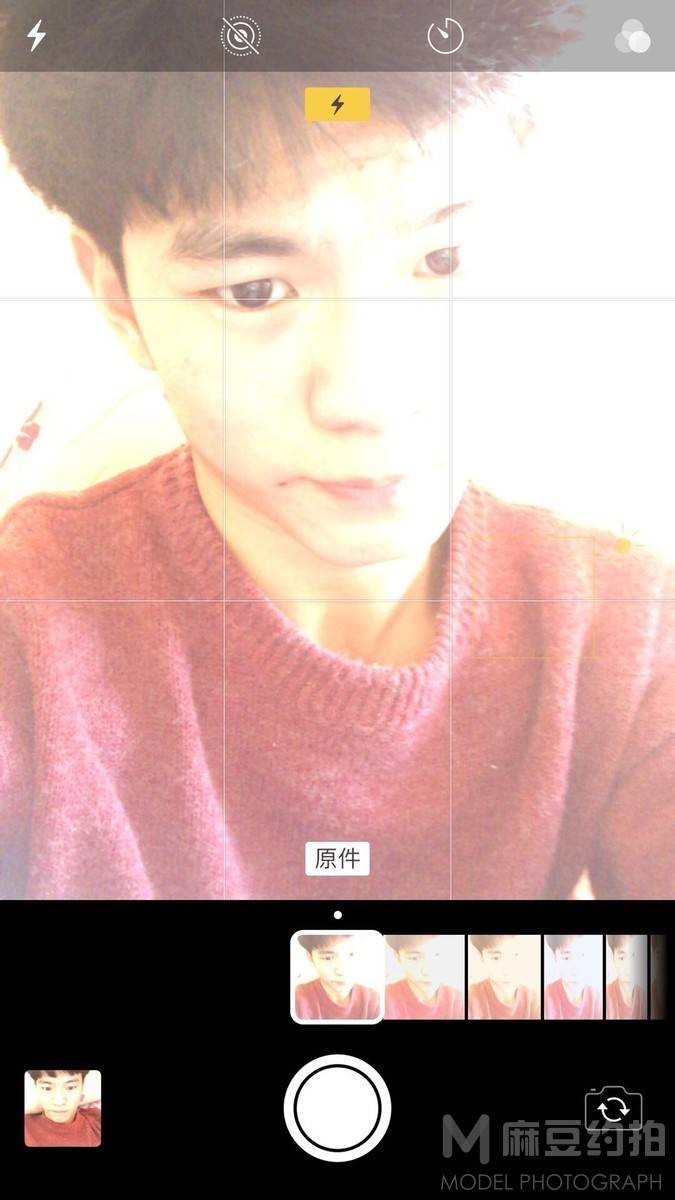The width and height of the screenshot is (675, 1200).
Task: Flip to the other camera
Action: (613, 1108)
